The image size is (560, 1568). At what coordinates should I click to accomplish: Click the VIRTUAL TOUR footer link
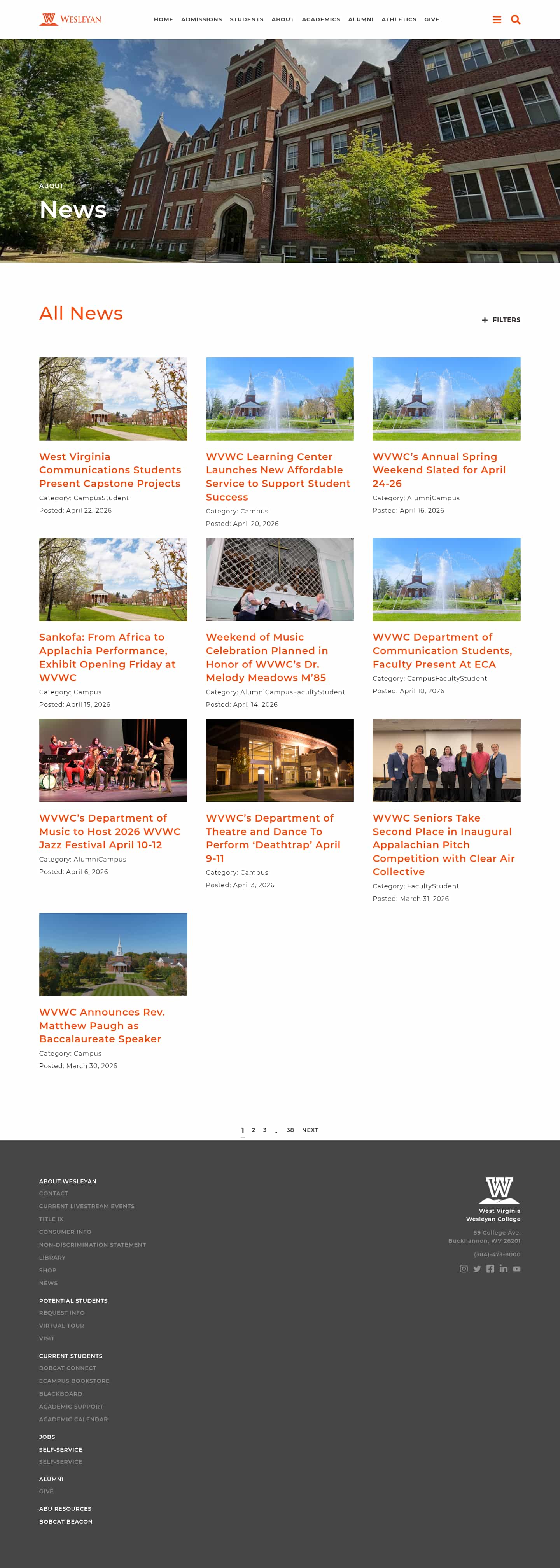tap(61, 1325)
